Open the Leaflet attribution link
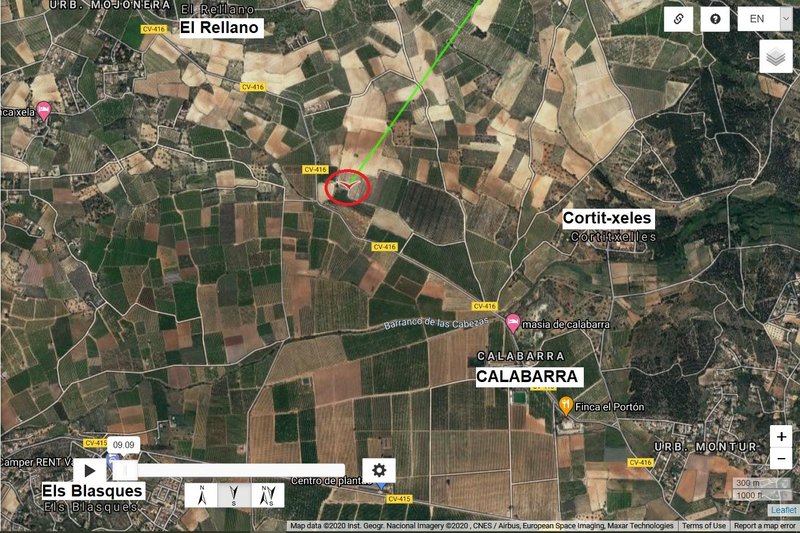The image size is (800, 533). [x=783, y=510]
